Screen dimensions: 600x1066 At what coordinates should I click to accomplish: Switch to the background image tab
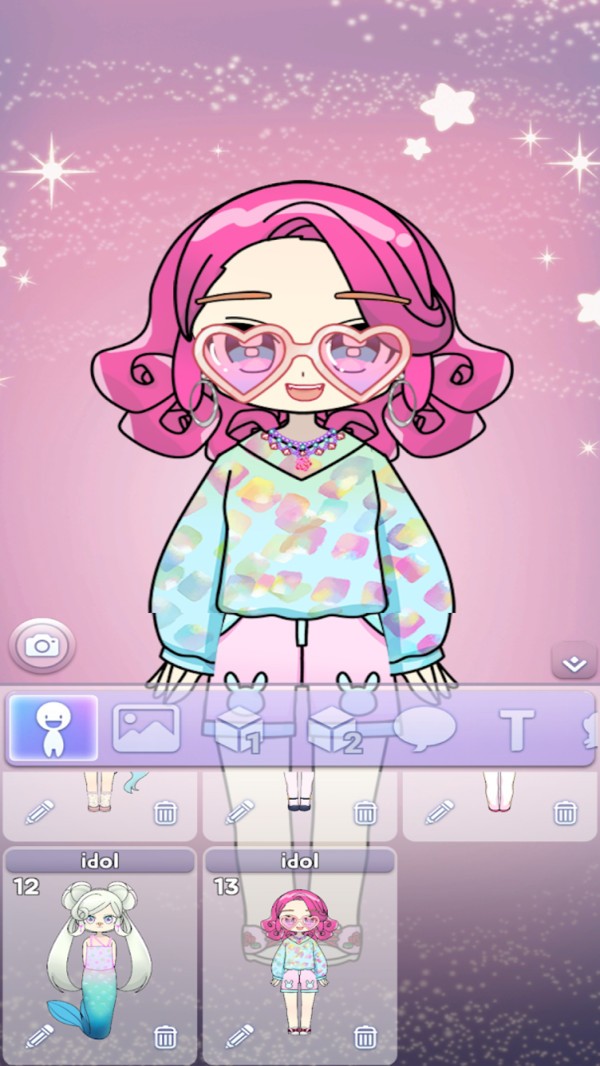pos(146,728)
